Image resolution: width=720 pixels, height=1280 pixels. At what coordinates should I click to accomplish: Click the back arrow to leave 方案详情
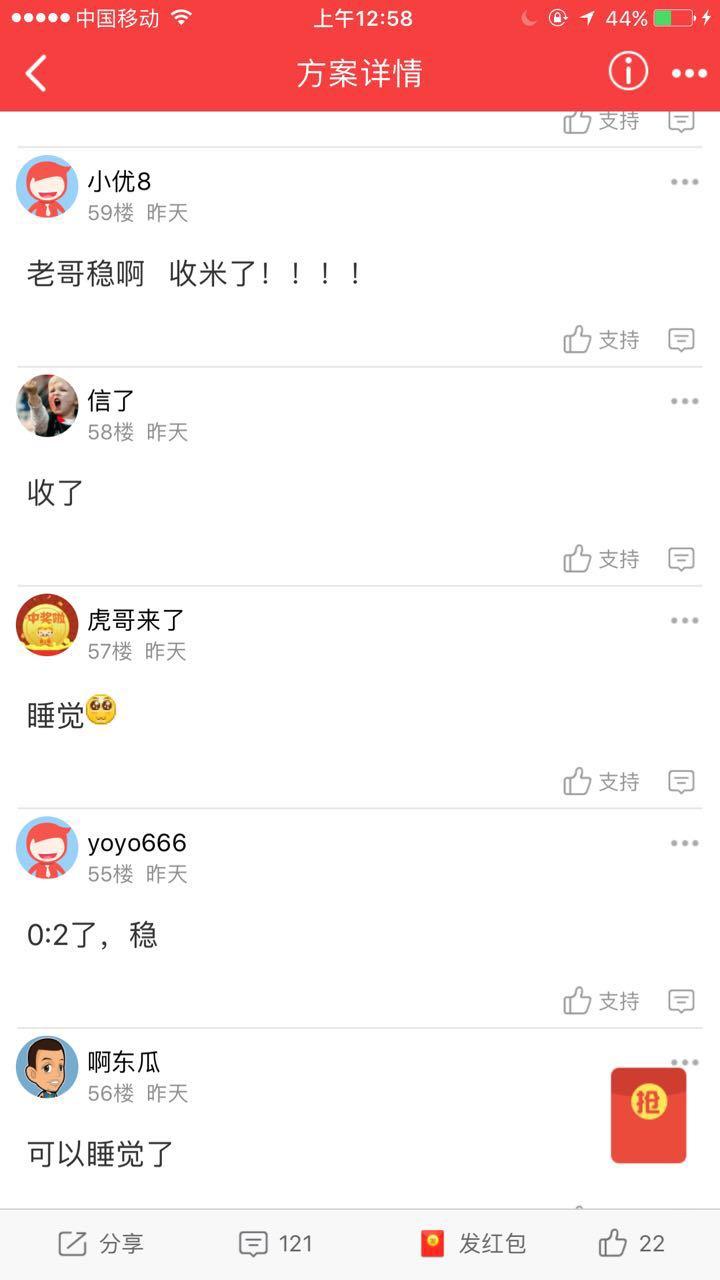(36, 73)
